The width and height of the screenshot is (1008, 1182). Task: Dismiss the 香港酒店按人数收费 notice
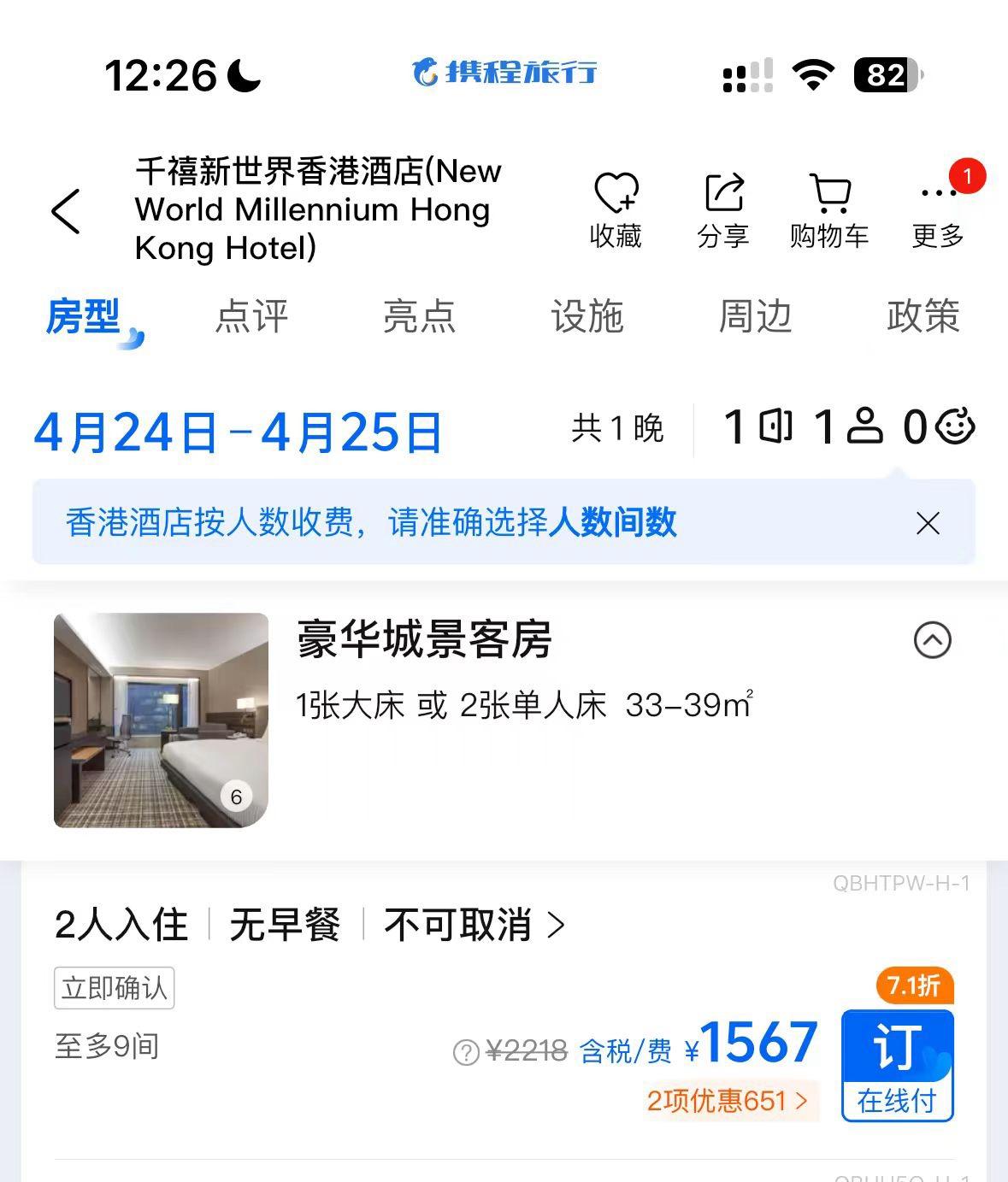[928, 523]
